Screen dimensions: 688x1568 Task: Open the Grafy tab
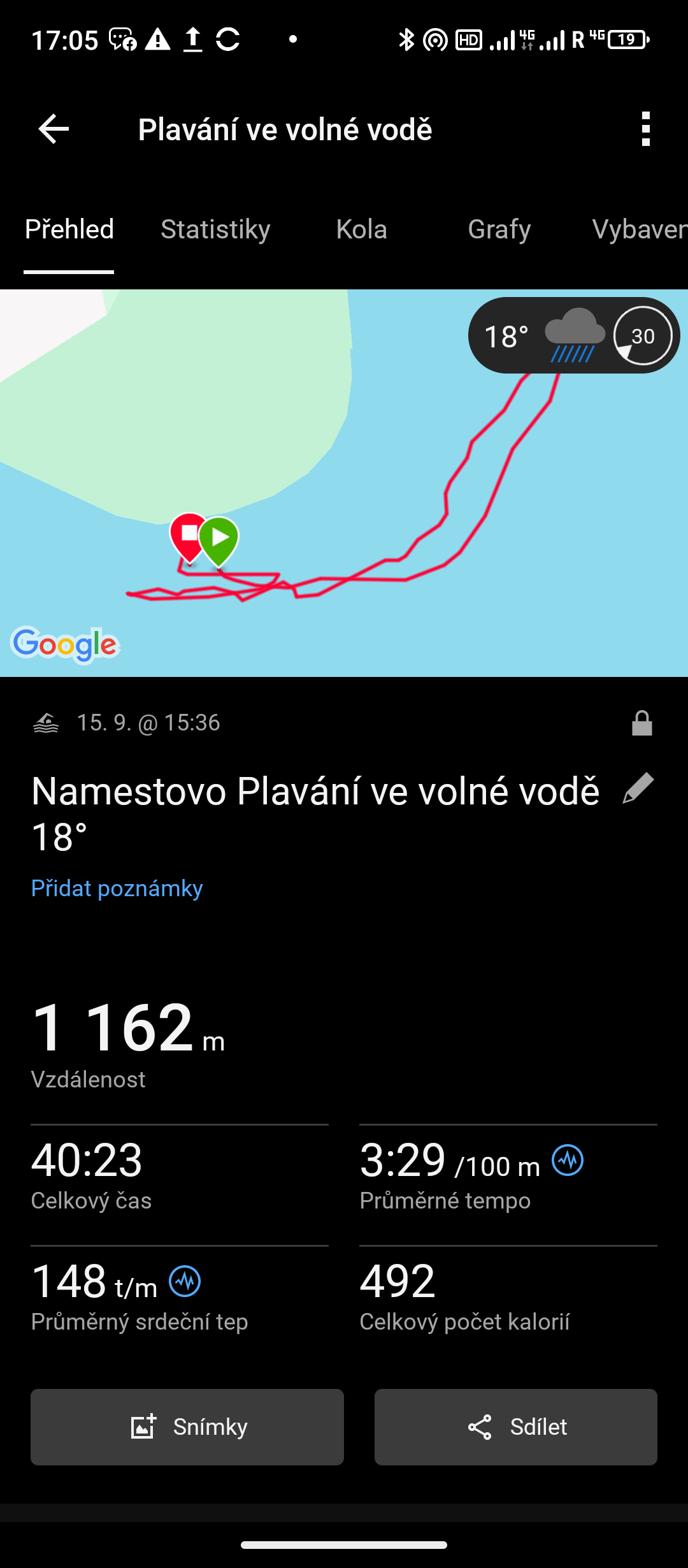(499, 229)
